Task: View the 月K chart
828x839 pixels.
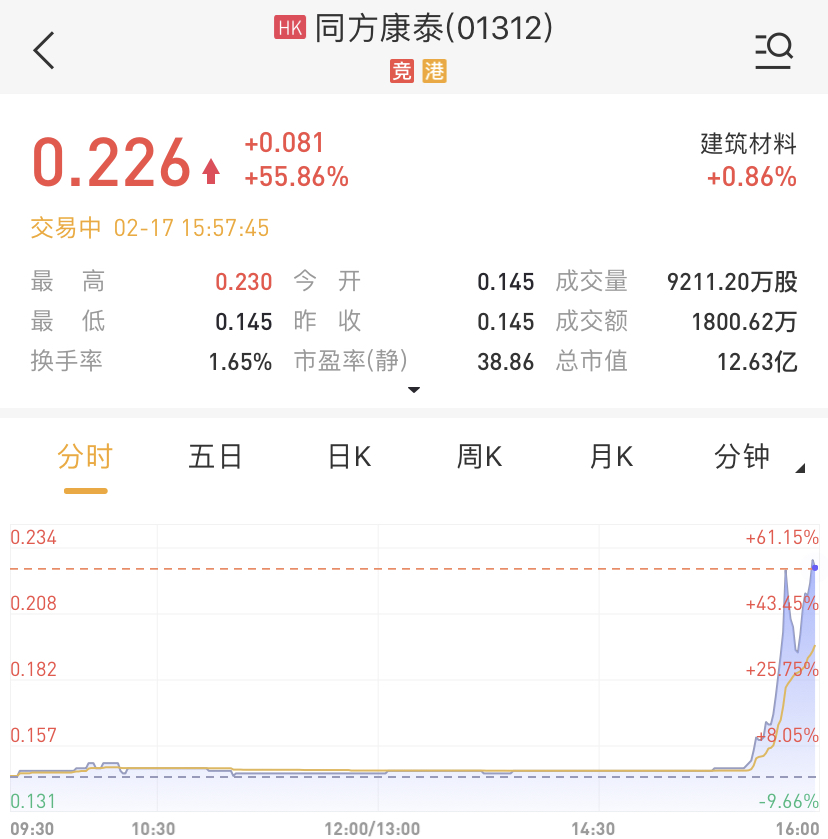Action: pyautogui.click(x=611, y=458)
